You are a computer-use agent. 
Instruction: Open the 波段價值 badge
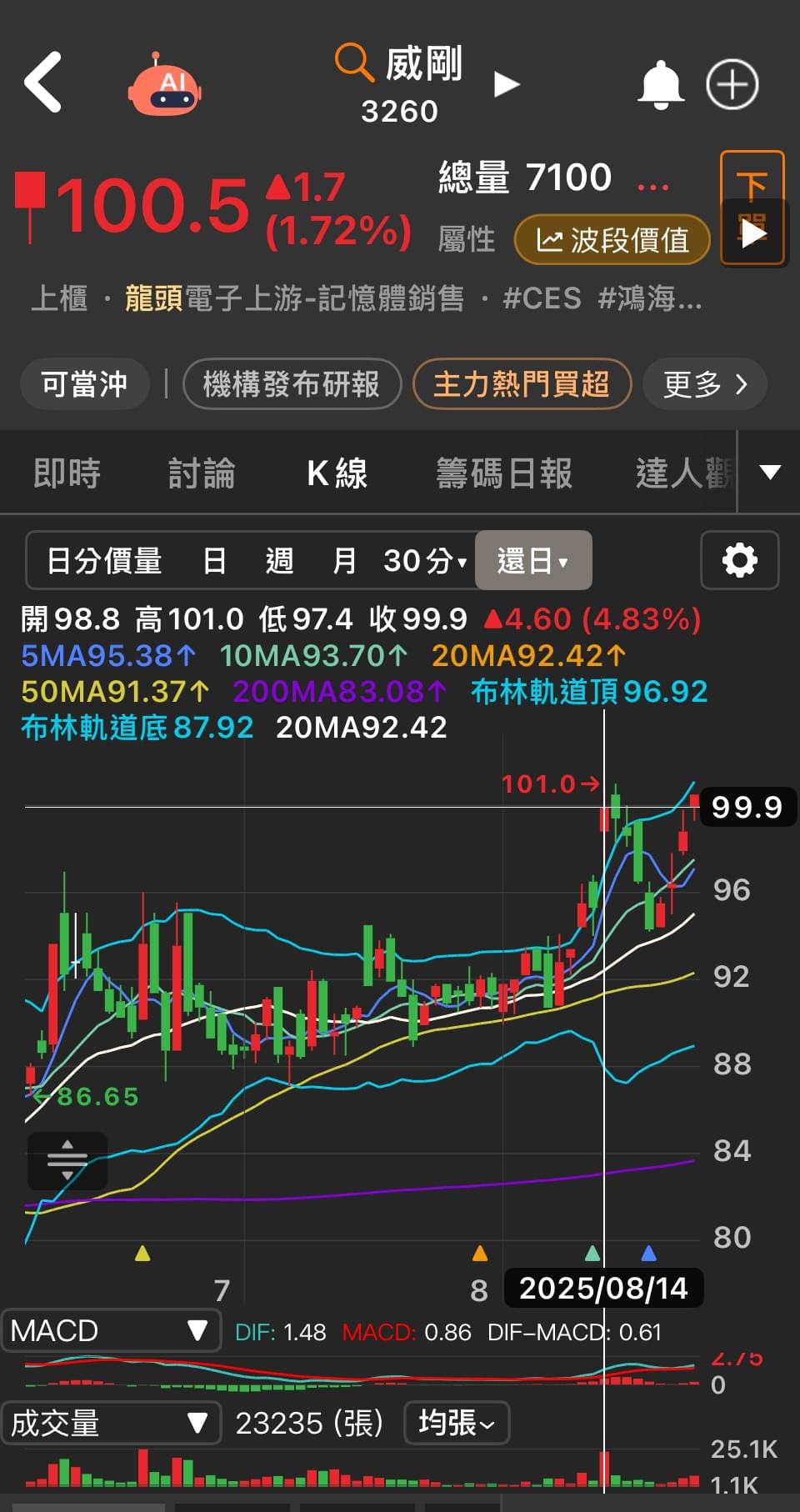pyautogui.click(x=612, y=241)
